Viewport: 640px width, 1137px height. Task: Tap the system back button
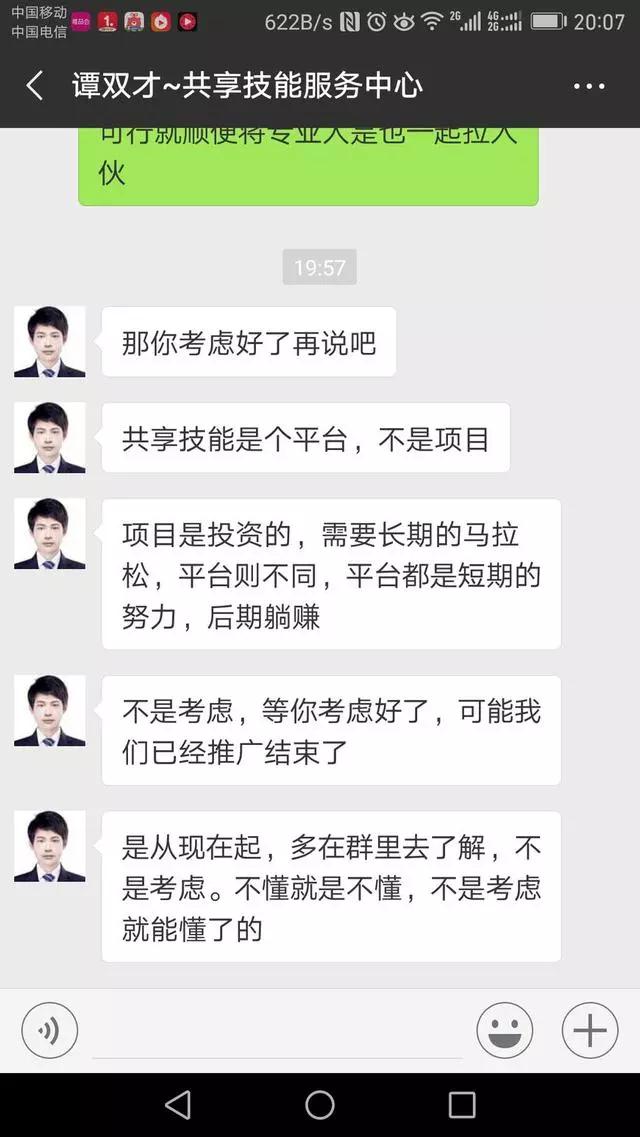tap(178, 1104)
